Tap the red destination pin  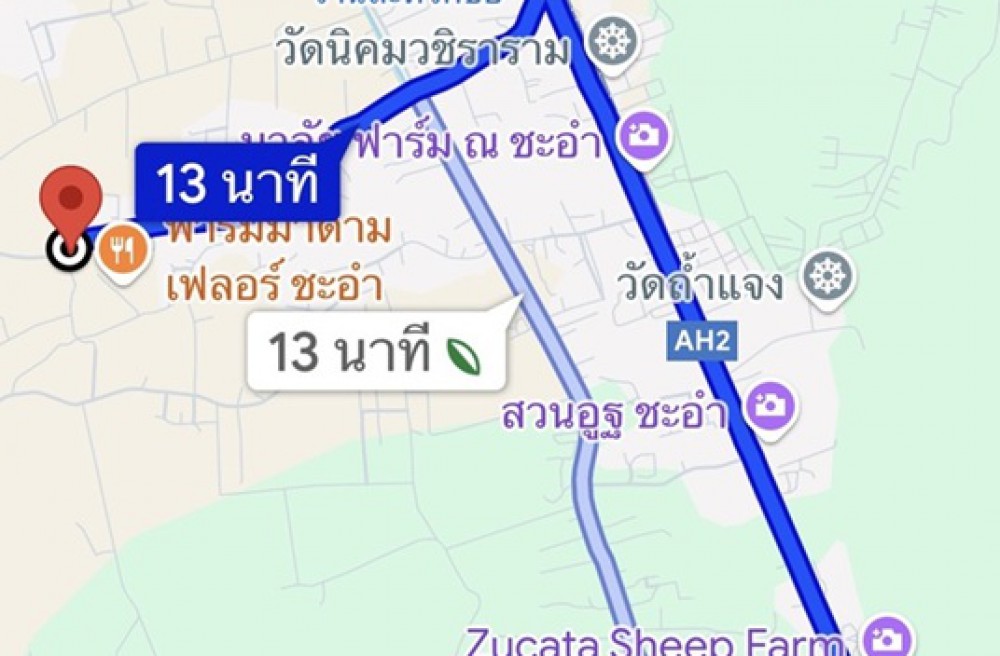point(70,200)
